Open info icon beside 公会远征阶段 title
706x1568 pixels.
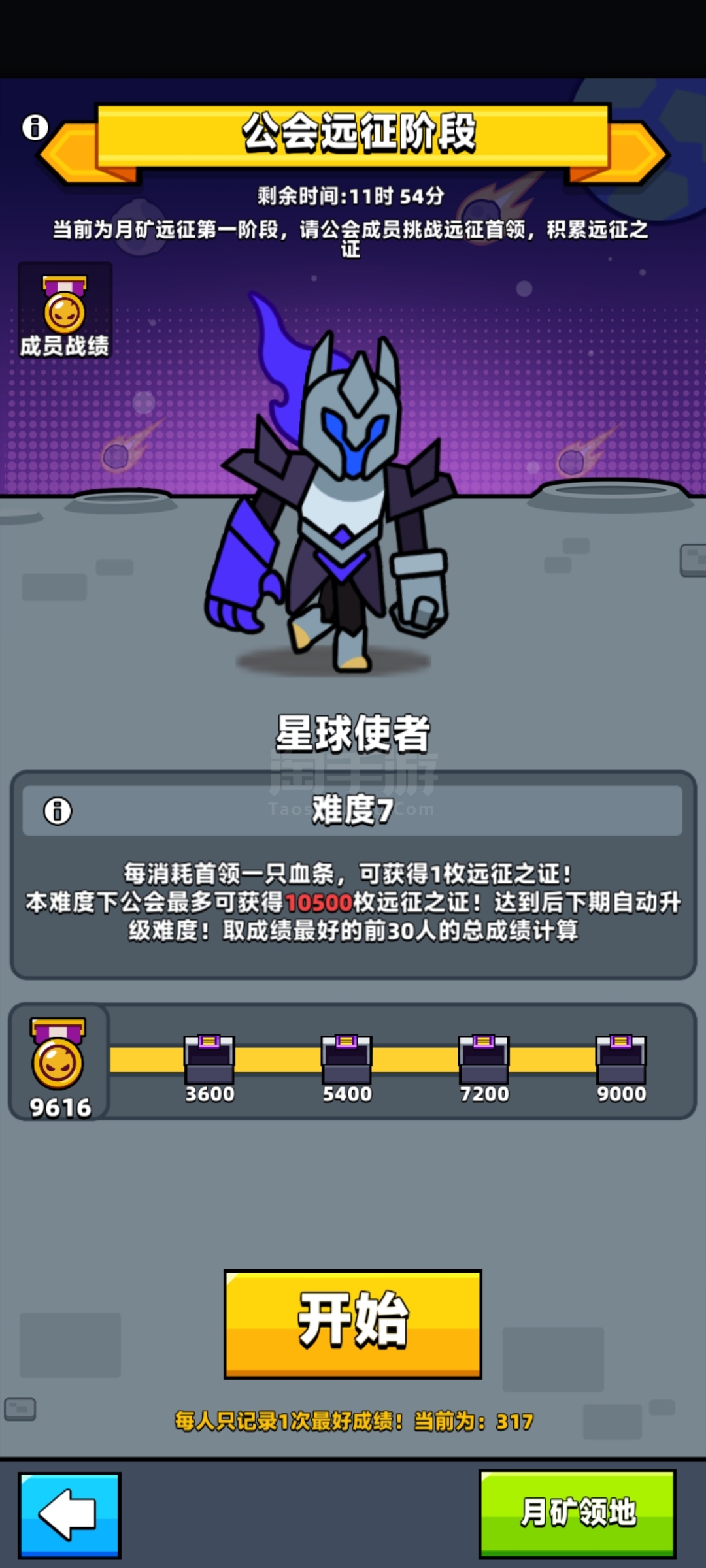[35, 127]
